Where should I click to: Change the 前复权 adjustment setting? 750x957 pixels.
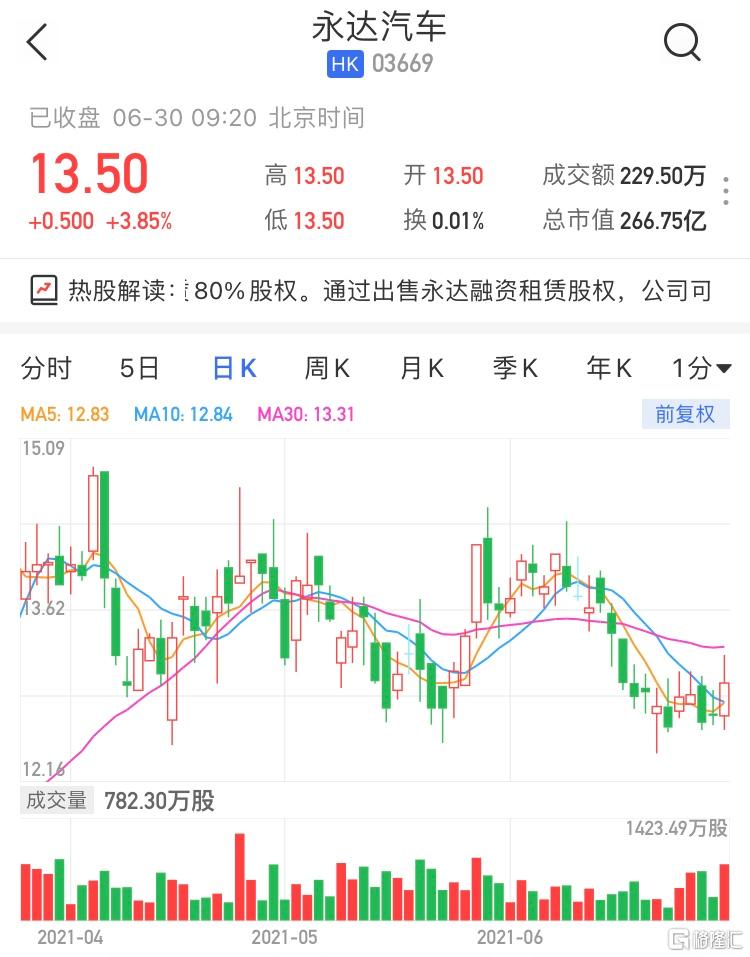pos(685,414)
